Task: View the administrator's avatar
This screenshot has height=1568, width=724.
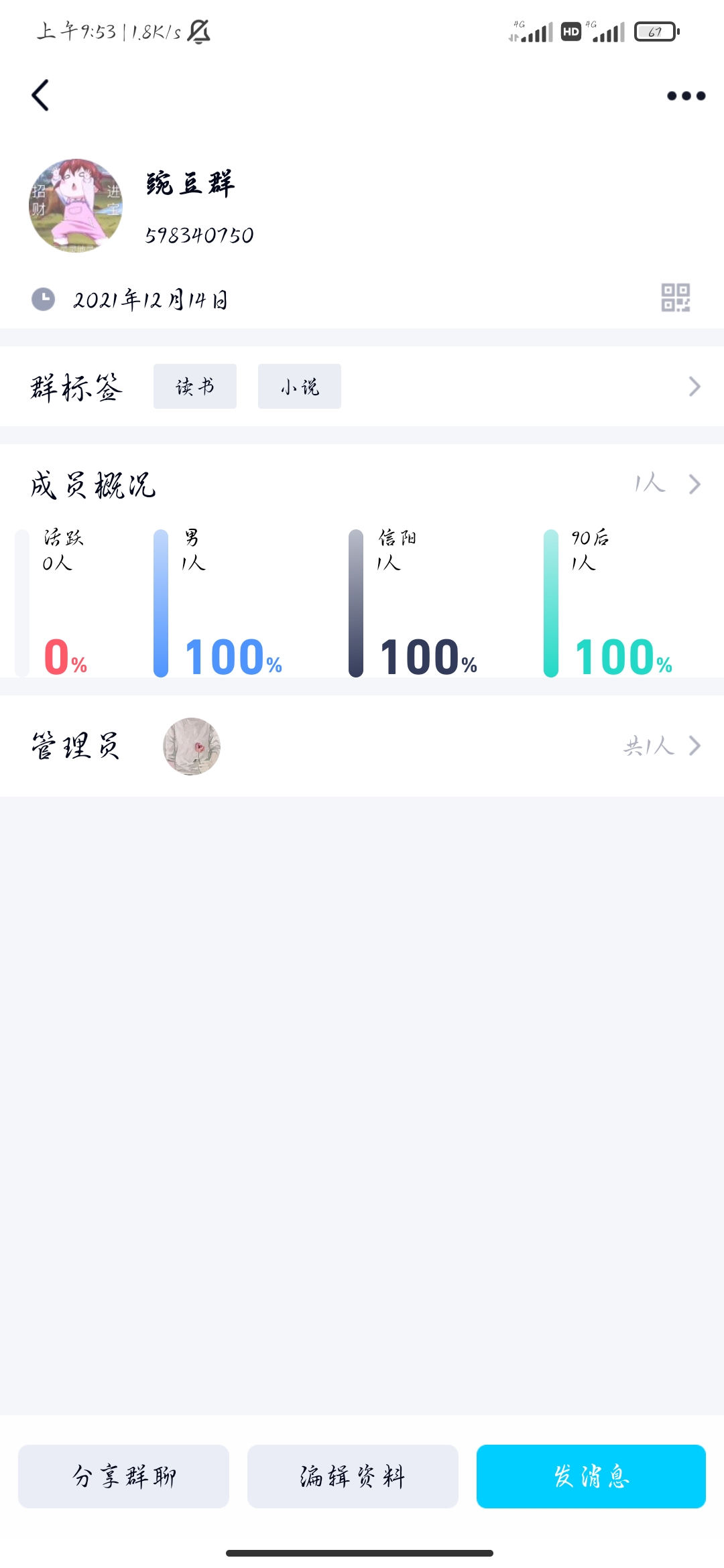Action: (x=192, y=746)
